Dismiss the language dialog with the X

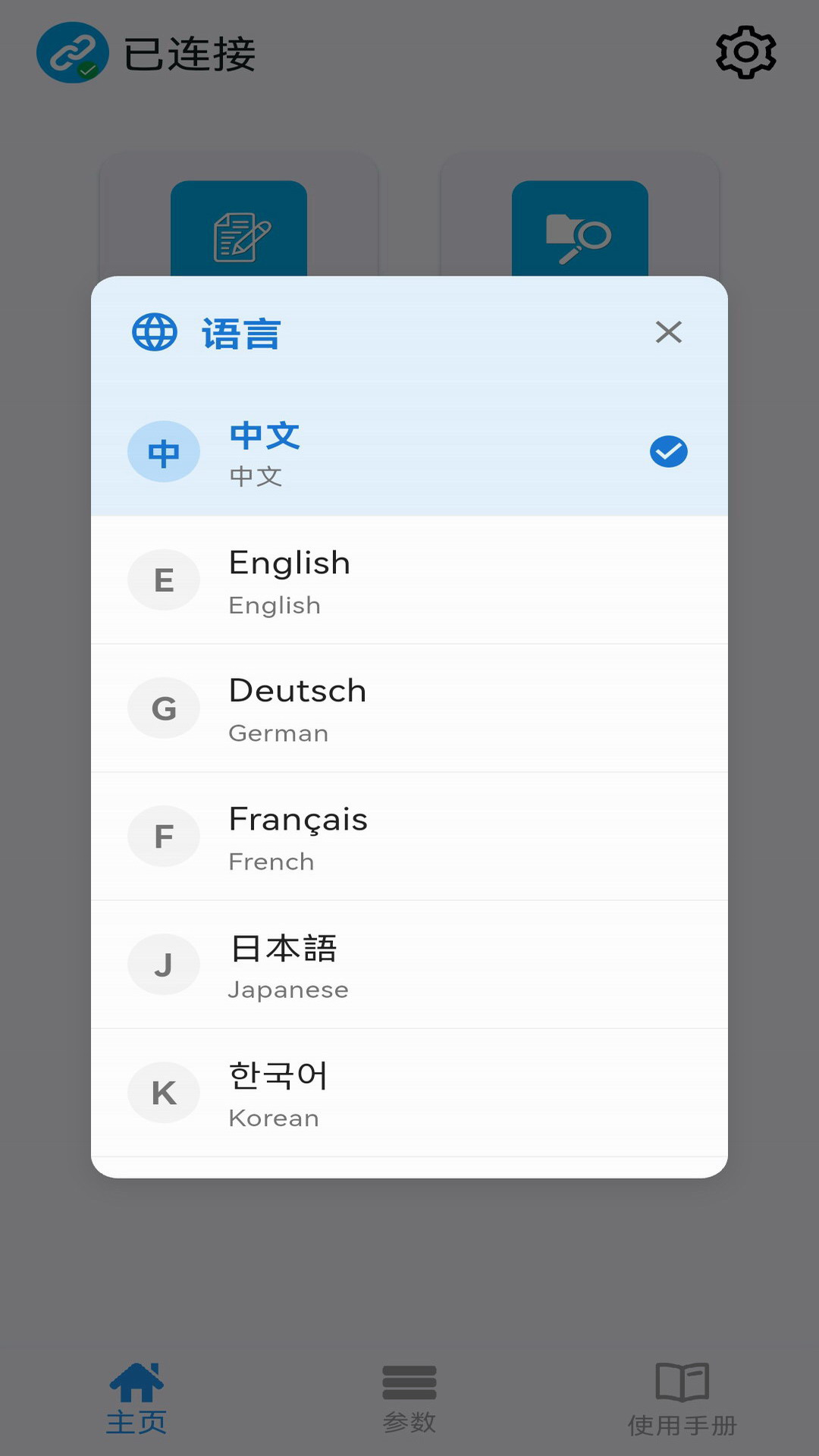click(668, 331)
